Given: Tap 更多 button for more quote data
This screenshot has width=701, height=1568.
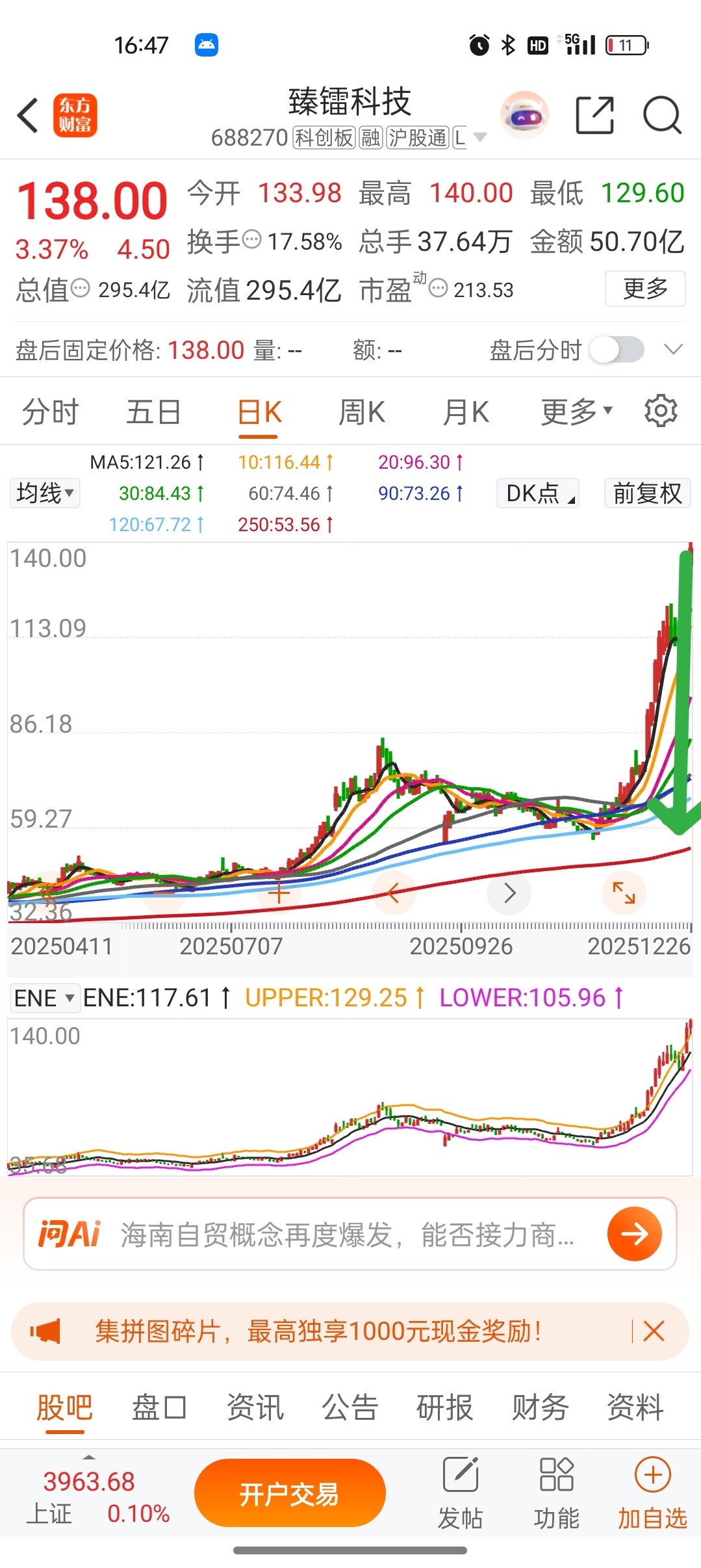Looking at the screenshot, I should click(x=644, y=288).
